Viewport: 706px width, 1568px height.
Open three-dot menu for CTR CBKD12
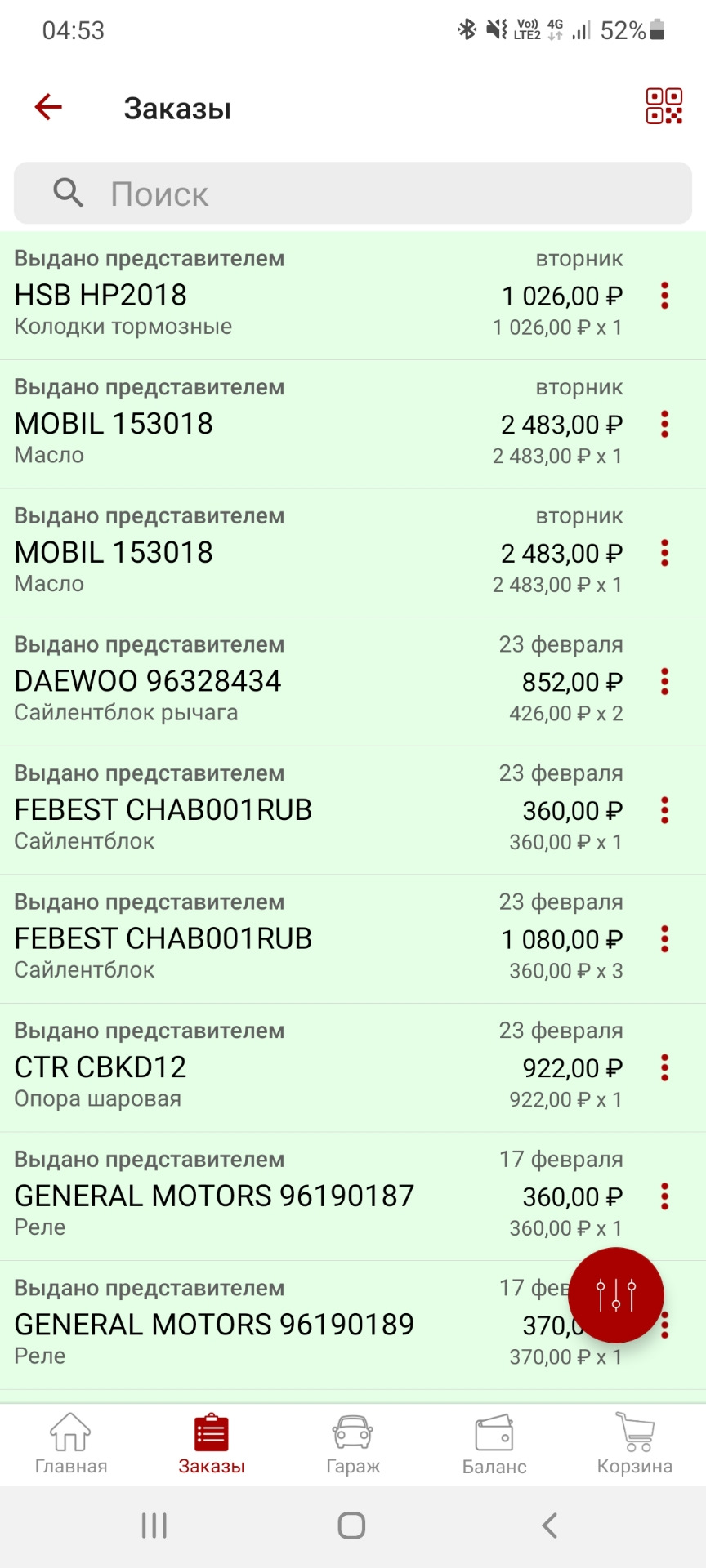pyautogui.click(x=665, y=1068)
